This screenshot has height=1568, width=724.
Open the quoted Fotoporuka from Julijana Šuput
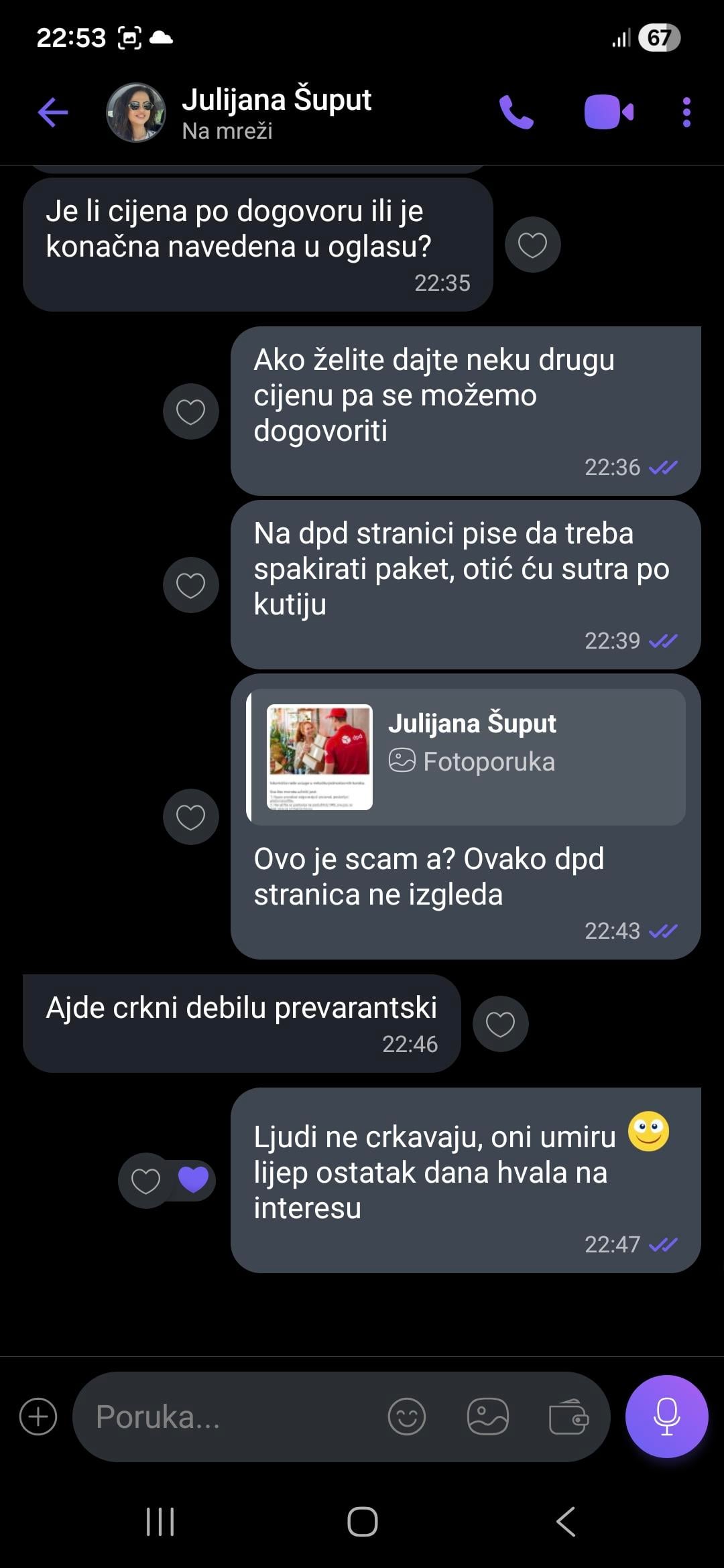[x=467, y=757]
